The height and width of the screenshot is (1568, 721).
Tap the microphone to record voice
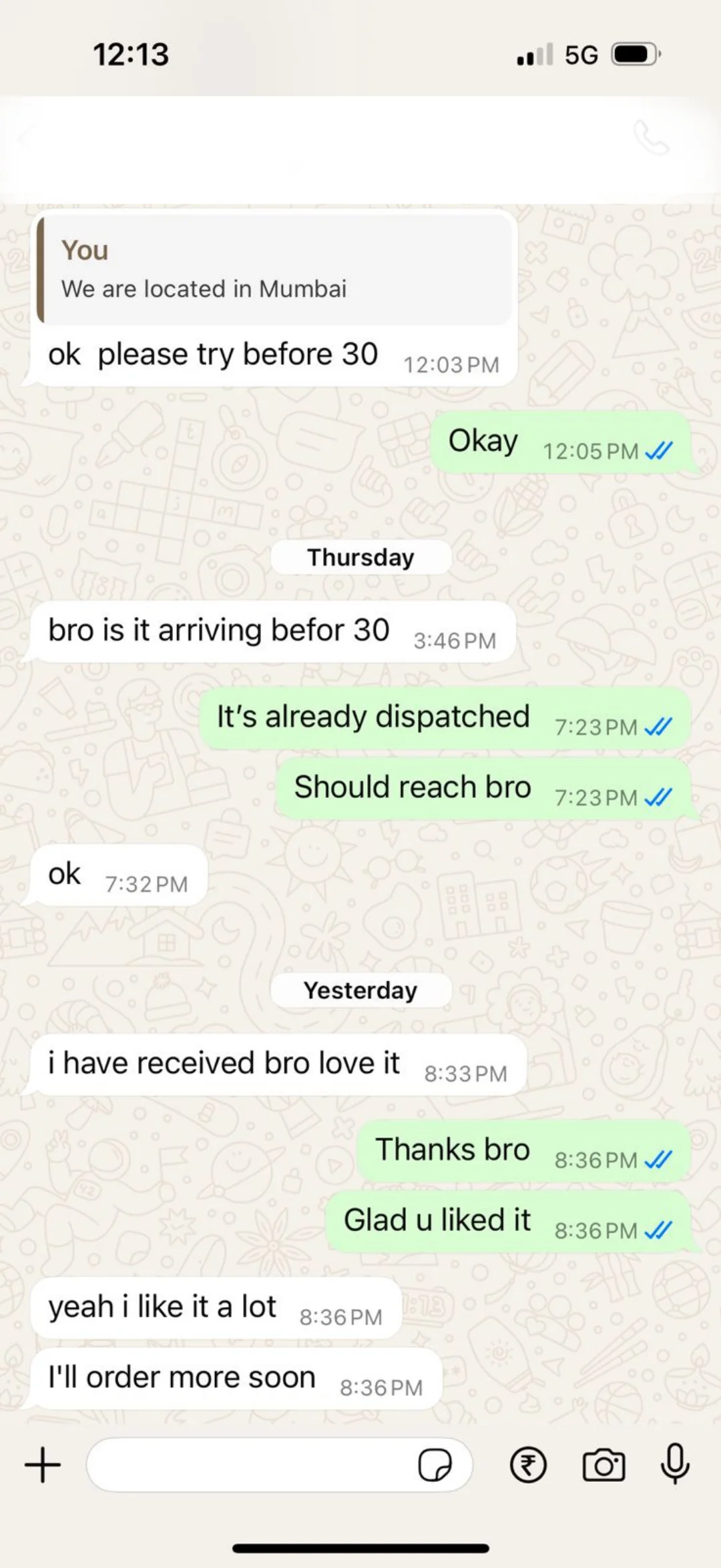(x=675, y=1464)
